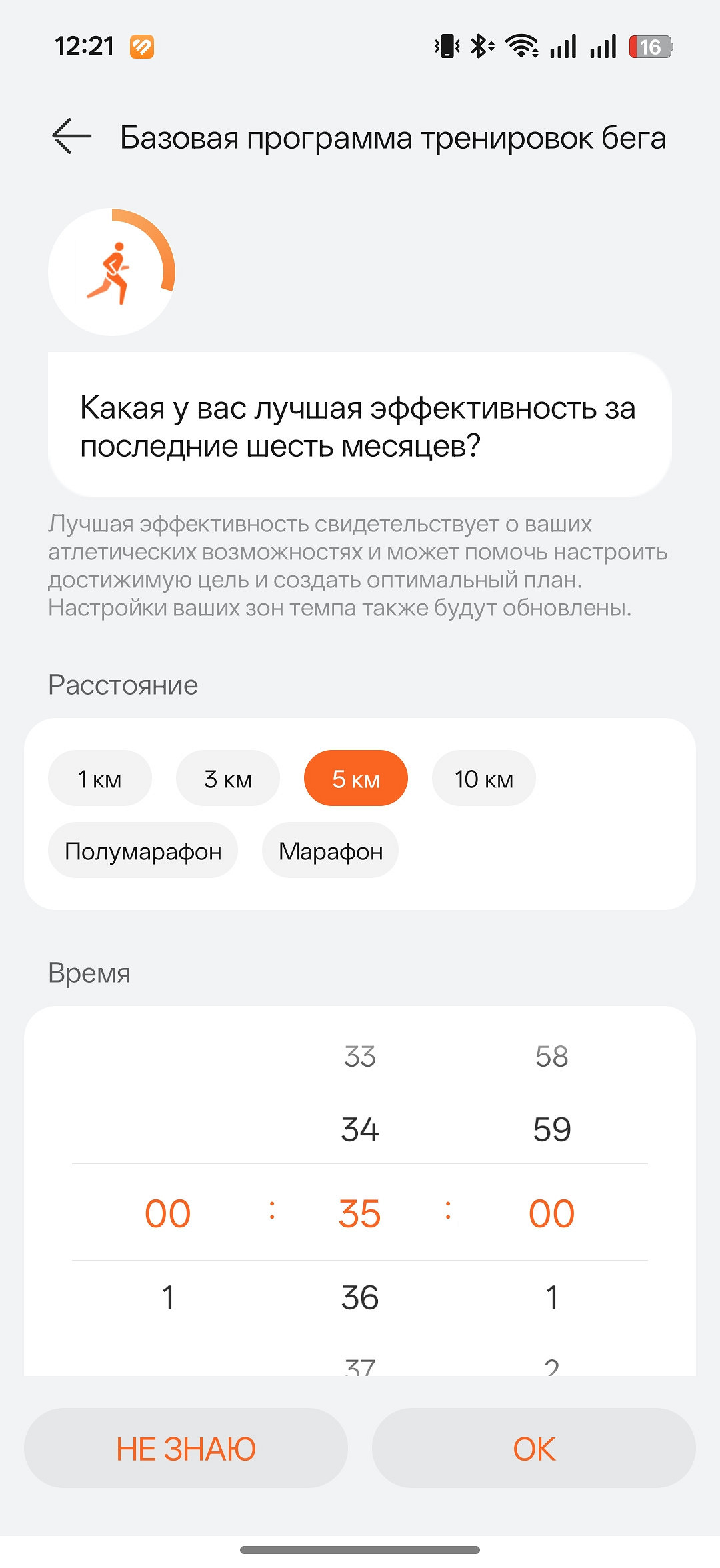Set seconds to 59 in time picker
Viewport: 720px width, 1568px height.
(x=552, y=1129)
